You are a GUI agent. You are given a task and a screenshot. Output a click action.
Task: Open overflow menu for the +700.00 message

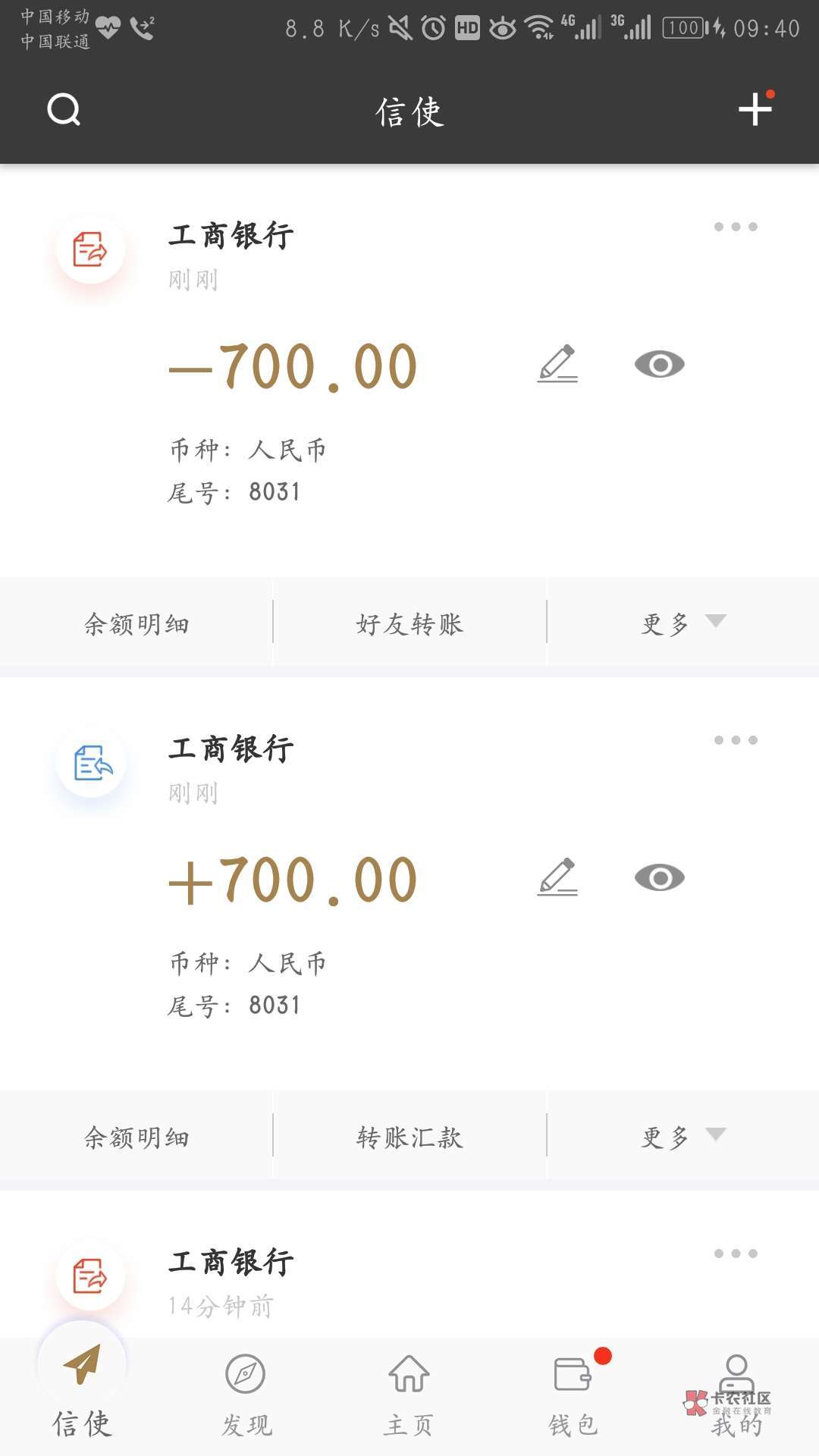click(736, 740)
